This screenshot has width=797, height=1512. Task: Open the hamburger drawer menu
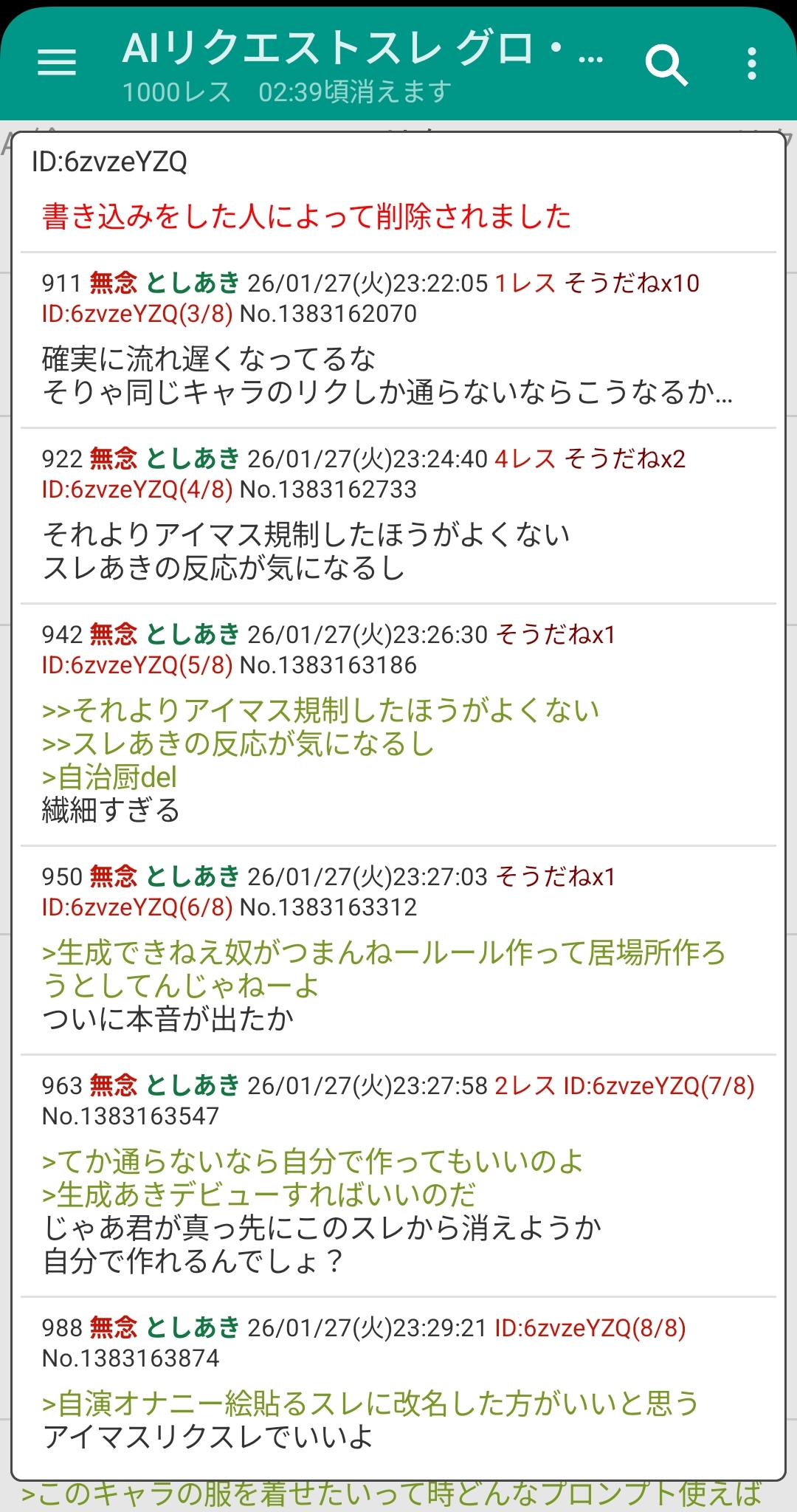[x=57, y=62]
